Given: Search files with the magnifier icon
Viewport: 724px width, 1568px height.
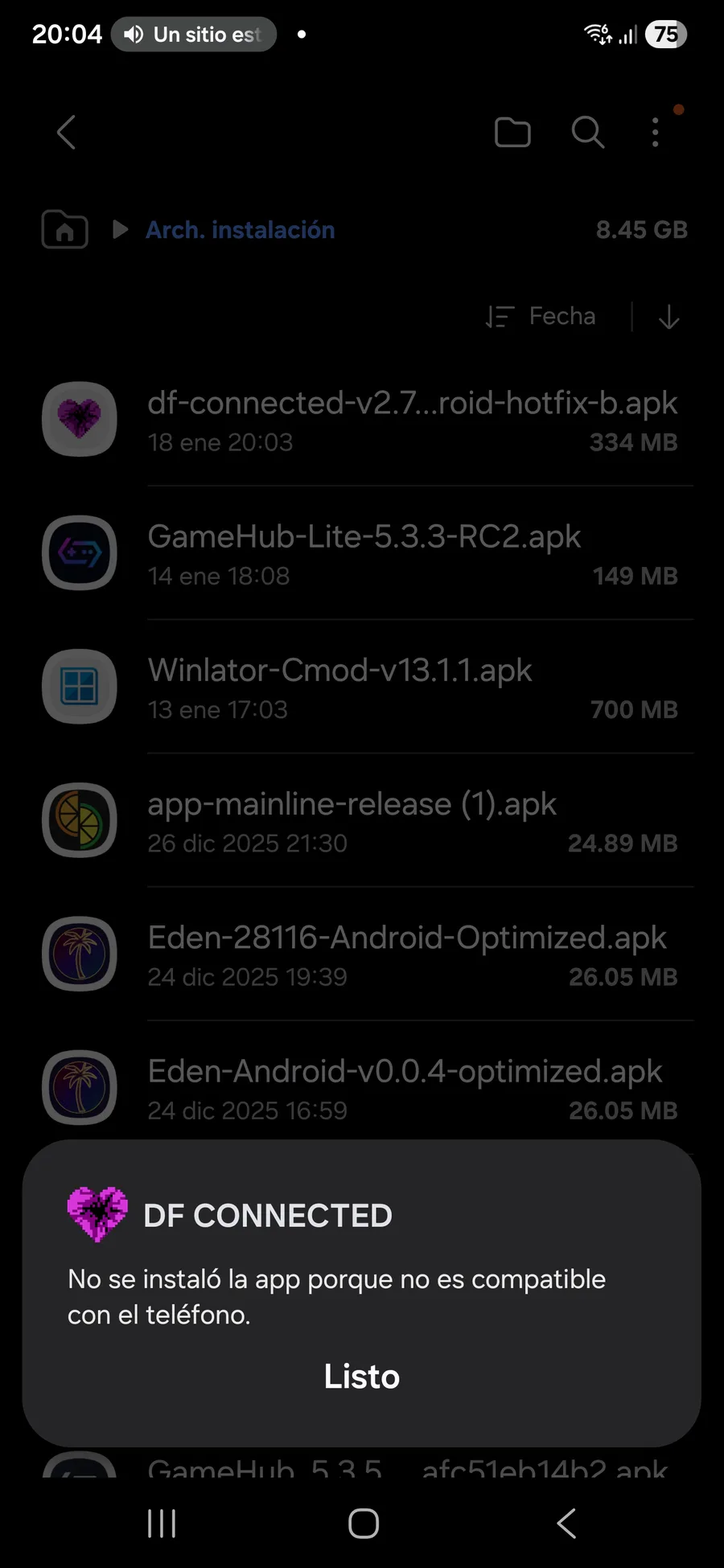Looking at the screenshot, I should (x=587, y=132).
